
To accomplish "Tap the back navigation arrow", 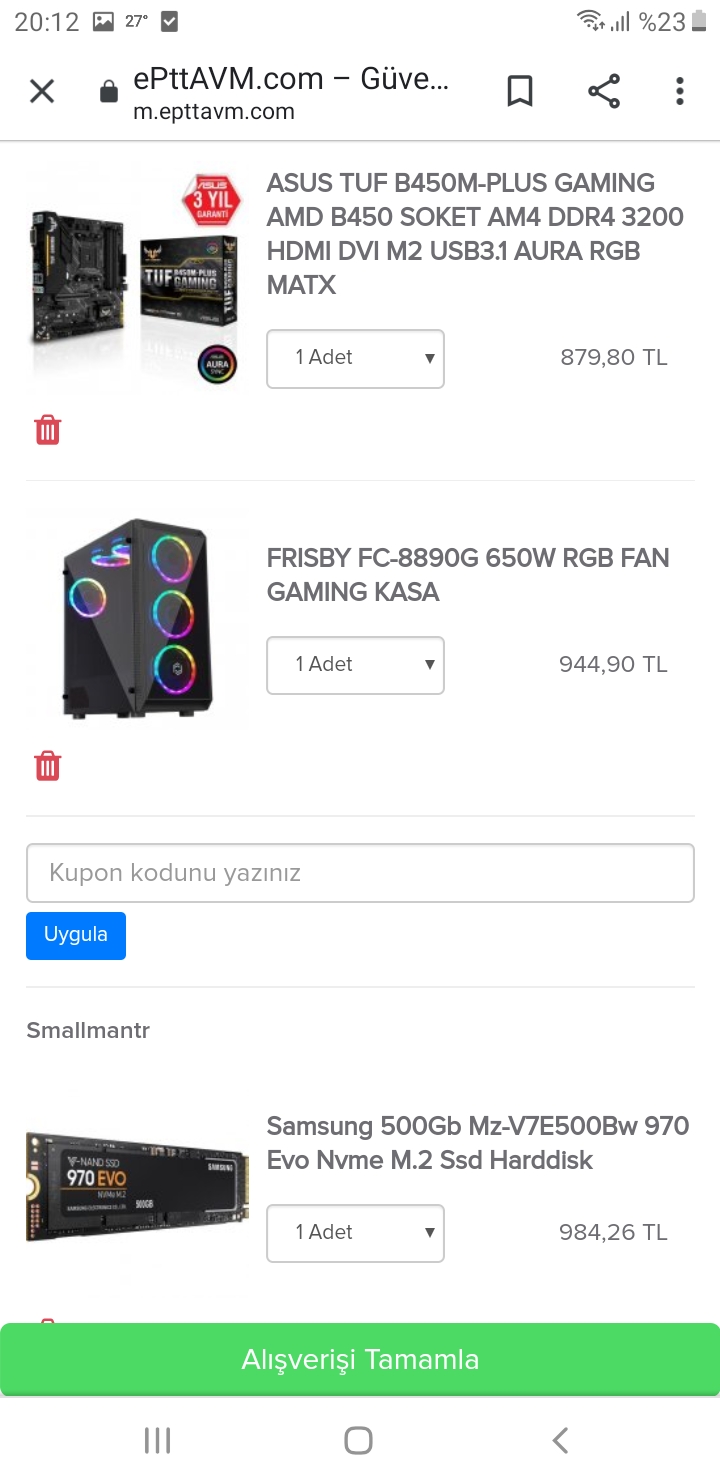I will [559, 1440].
